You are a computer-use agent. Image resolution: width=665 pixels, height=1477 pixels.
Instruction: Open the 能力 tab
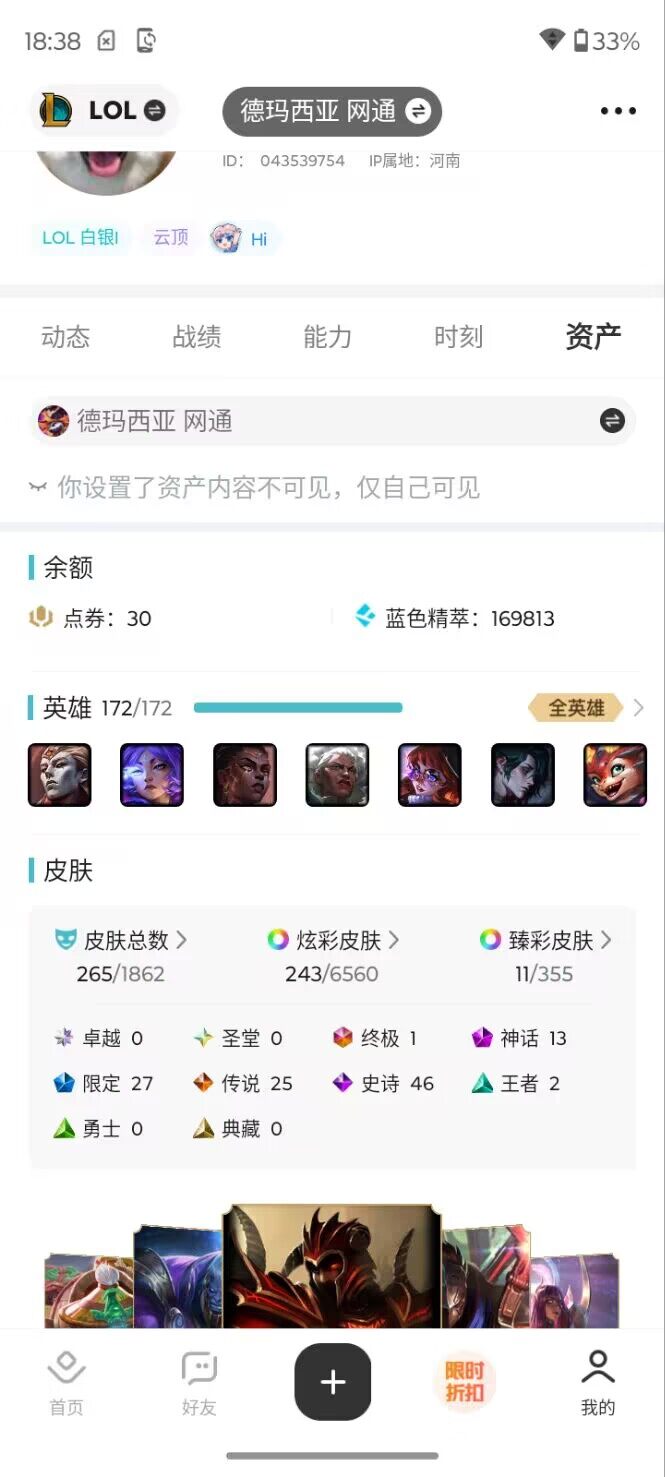[328, 337]
